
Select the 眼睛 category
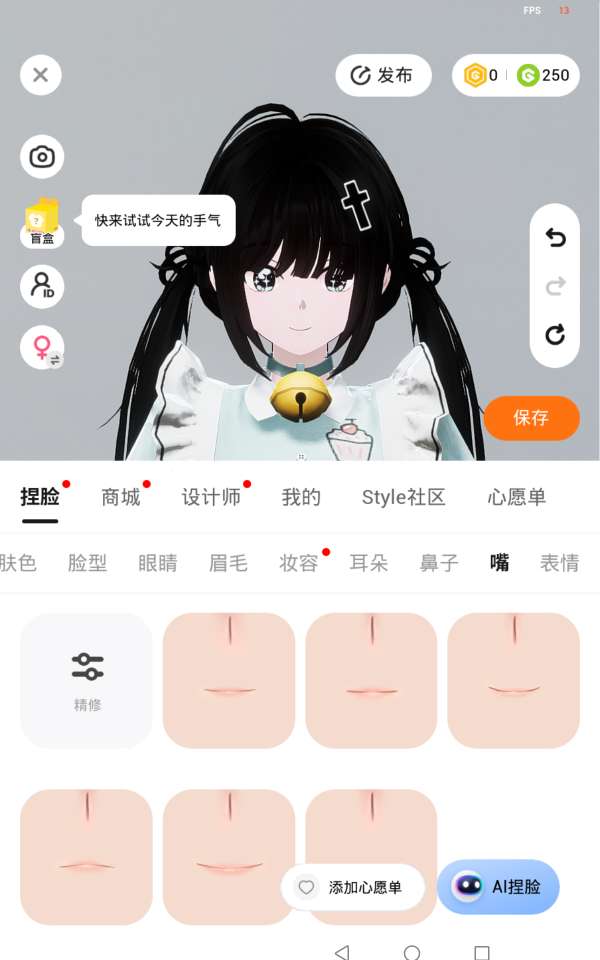[x=158, y=563]
